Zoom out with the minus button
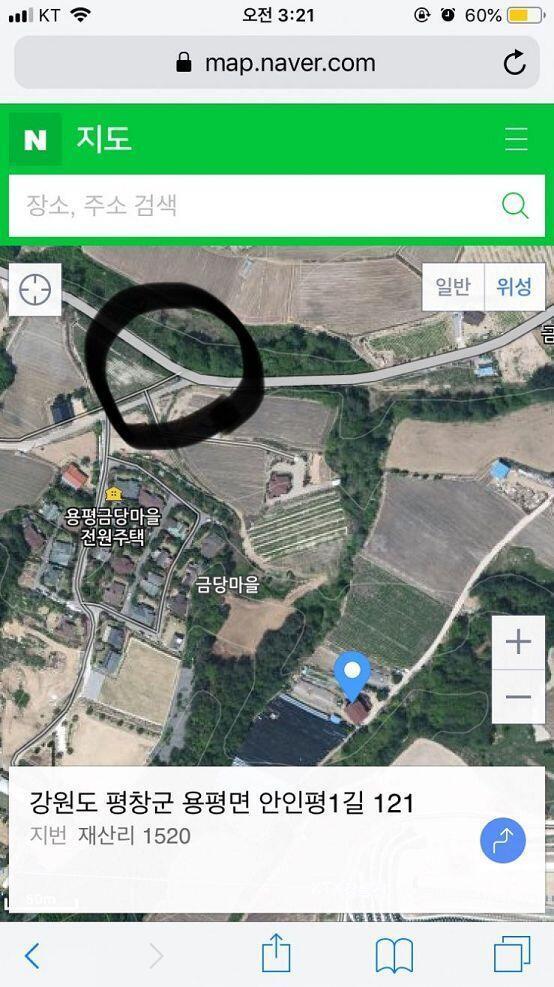Image resolution: width=554 pixels, height=987 pixels. click(x=518, y=697)
